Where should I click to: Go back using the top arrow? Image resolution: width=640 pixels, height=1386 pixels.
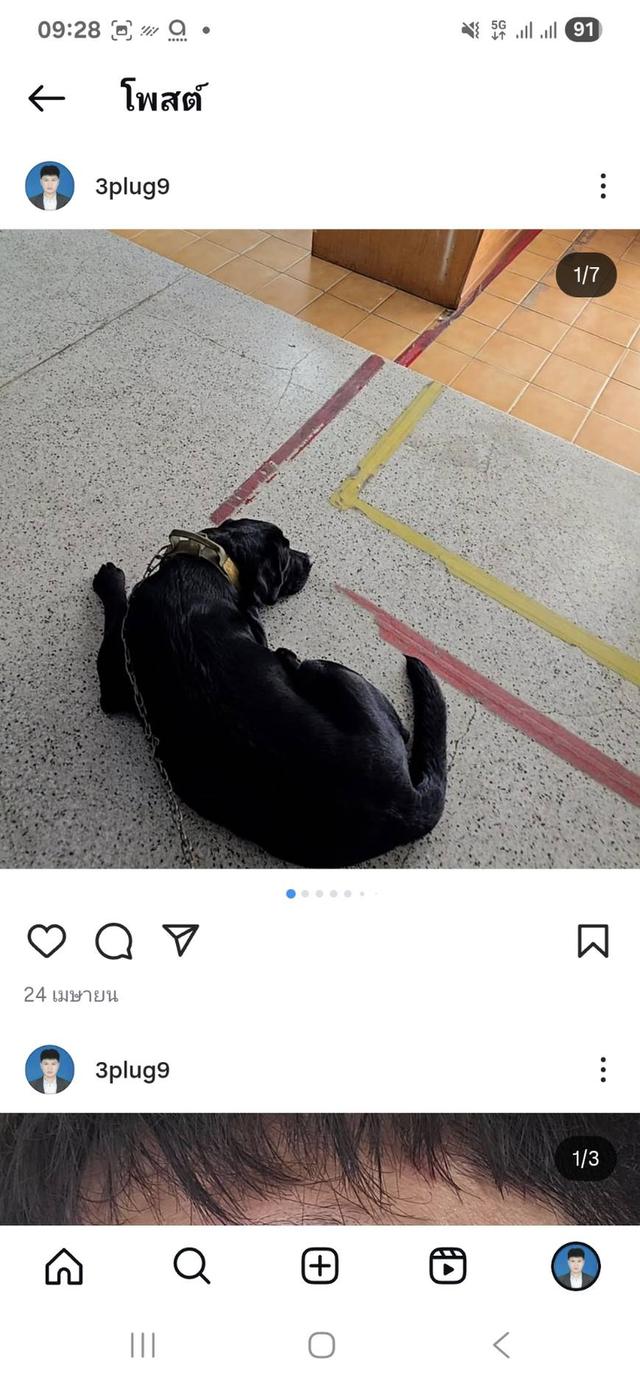pyautogui.click(x=46, y=98)
